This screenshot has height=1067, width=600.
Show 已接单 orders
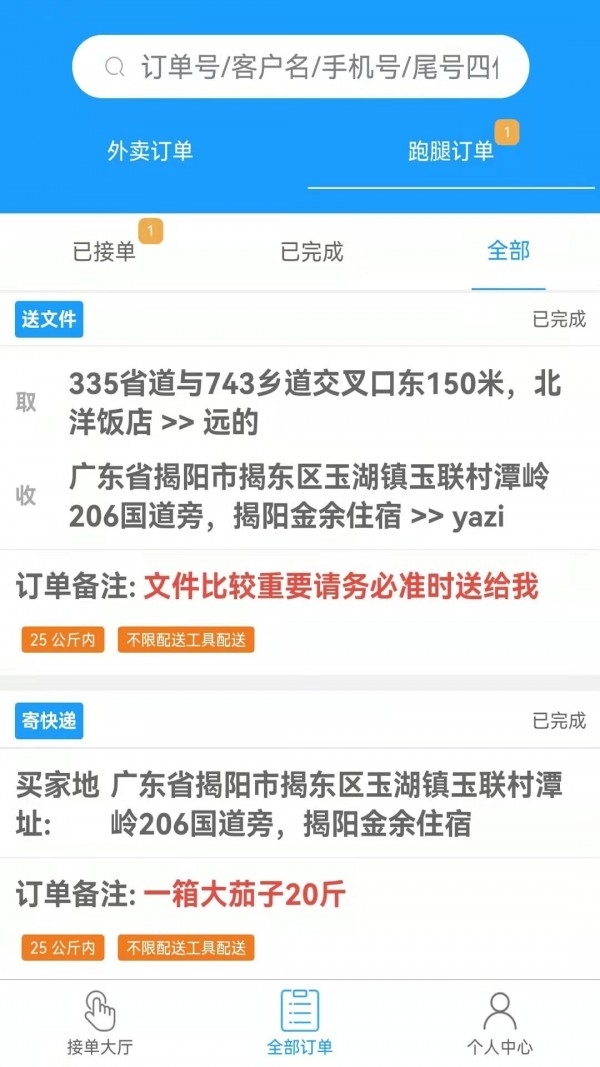104,251
